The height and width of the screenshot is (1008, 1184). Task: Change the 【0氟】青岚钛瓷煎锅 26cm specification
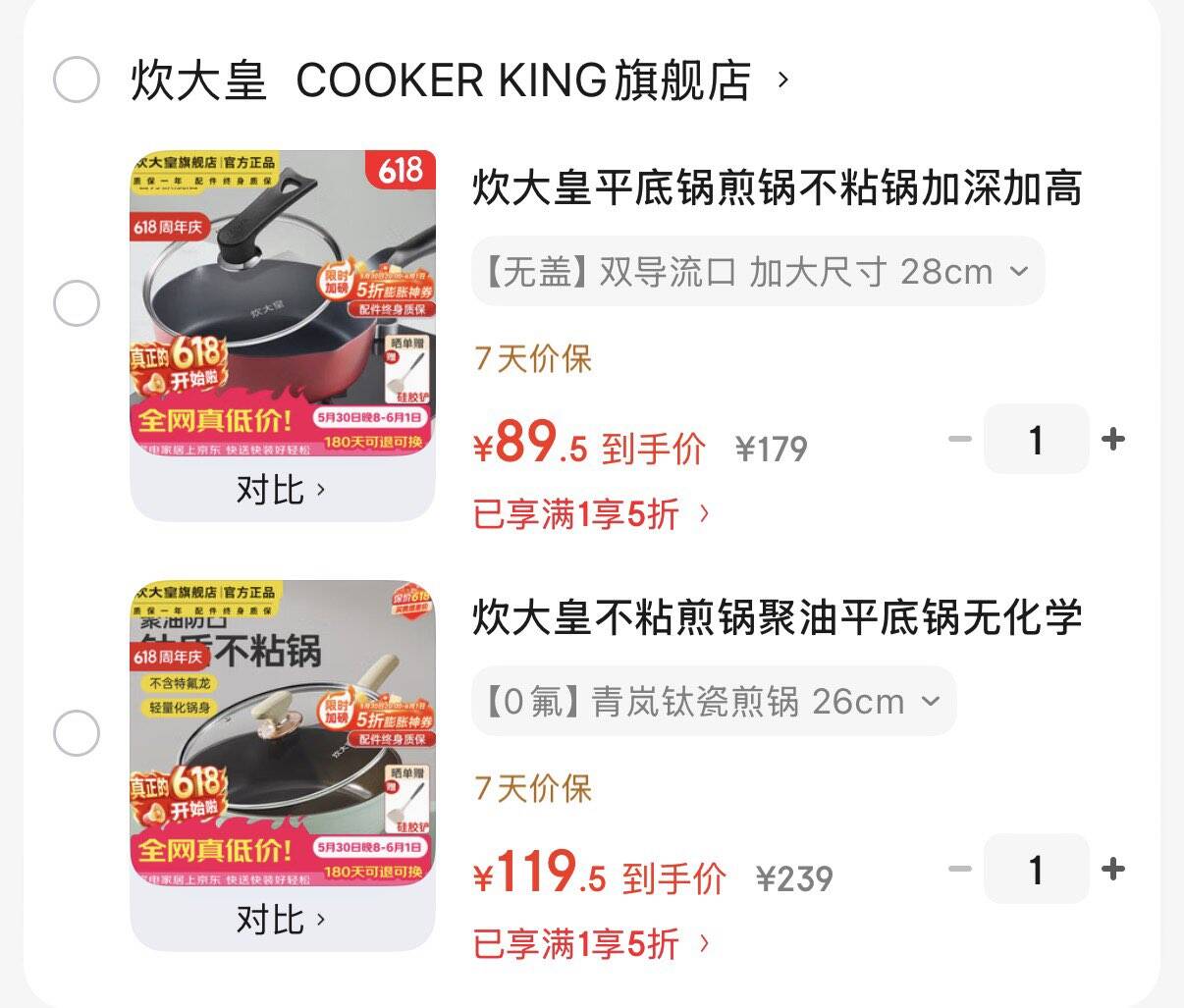714,701
